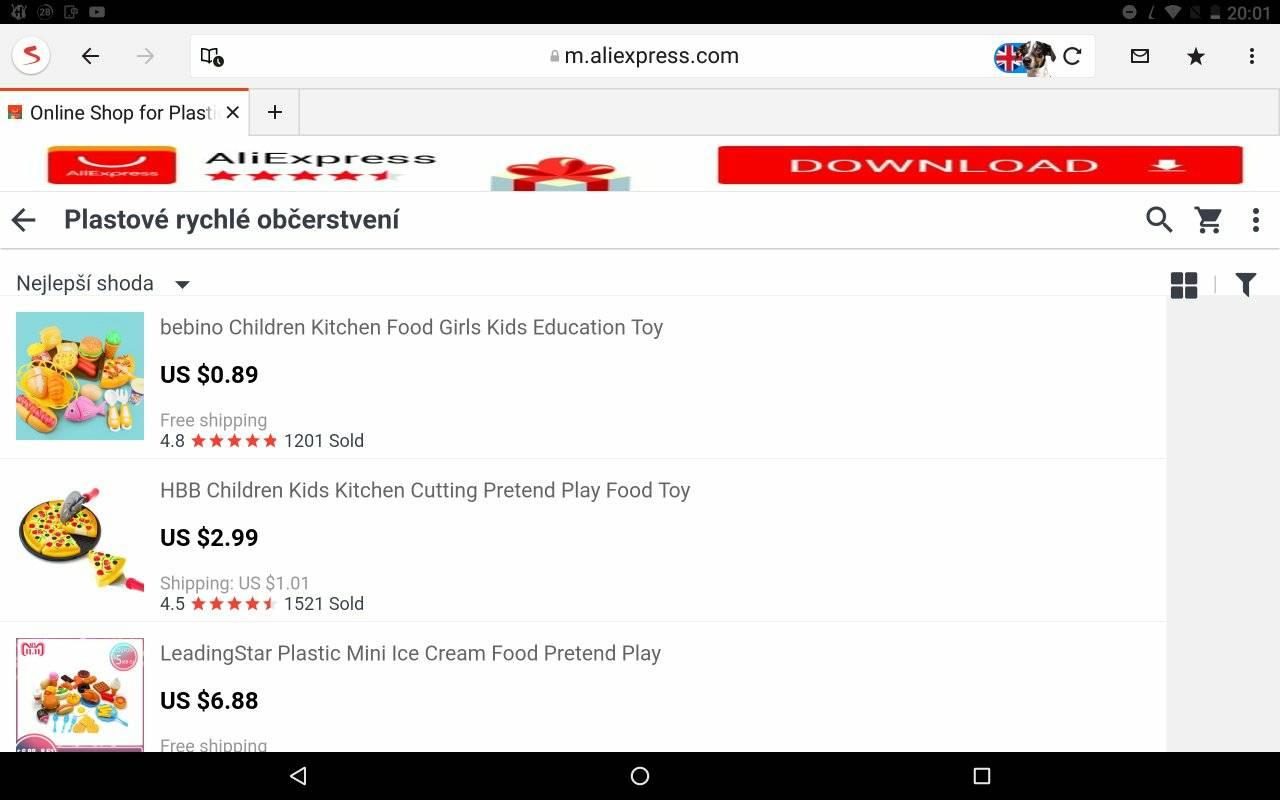Go back in the browser
Screen dimensions: 1280x800
click(x=91, y=57)
